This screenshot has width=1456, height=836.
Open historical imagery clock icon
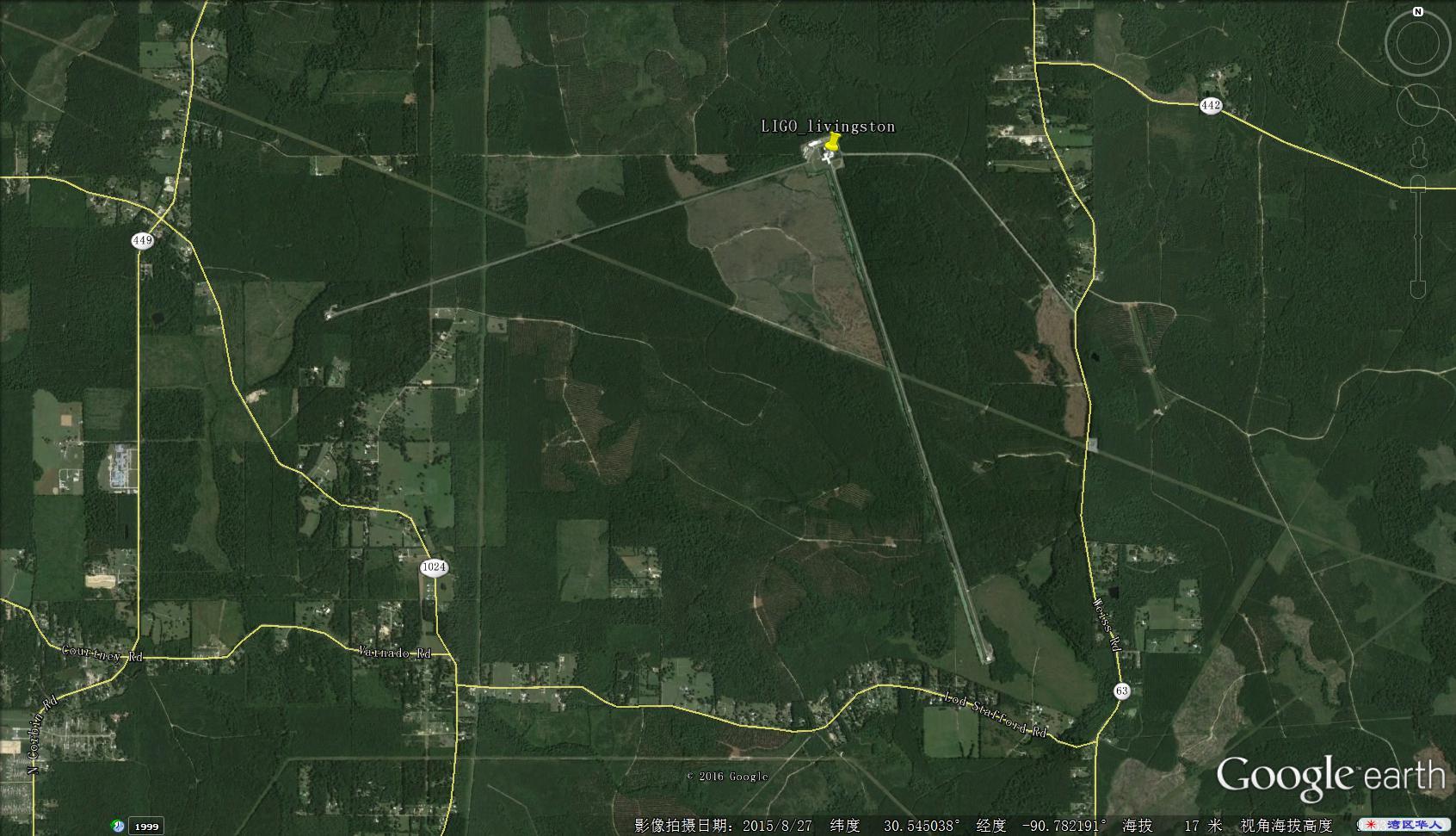click(x=118, y=826)
